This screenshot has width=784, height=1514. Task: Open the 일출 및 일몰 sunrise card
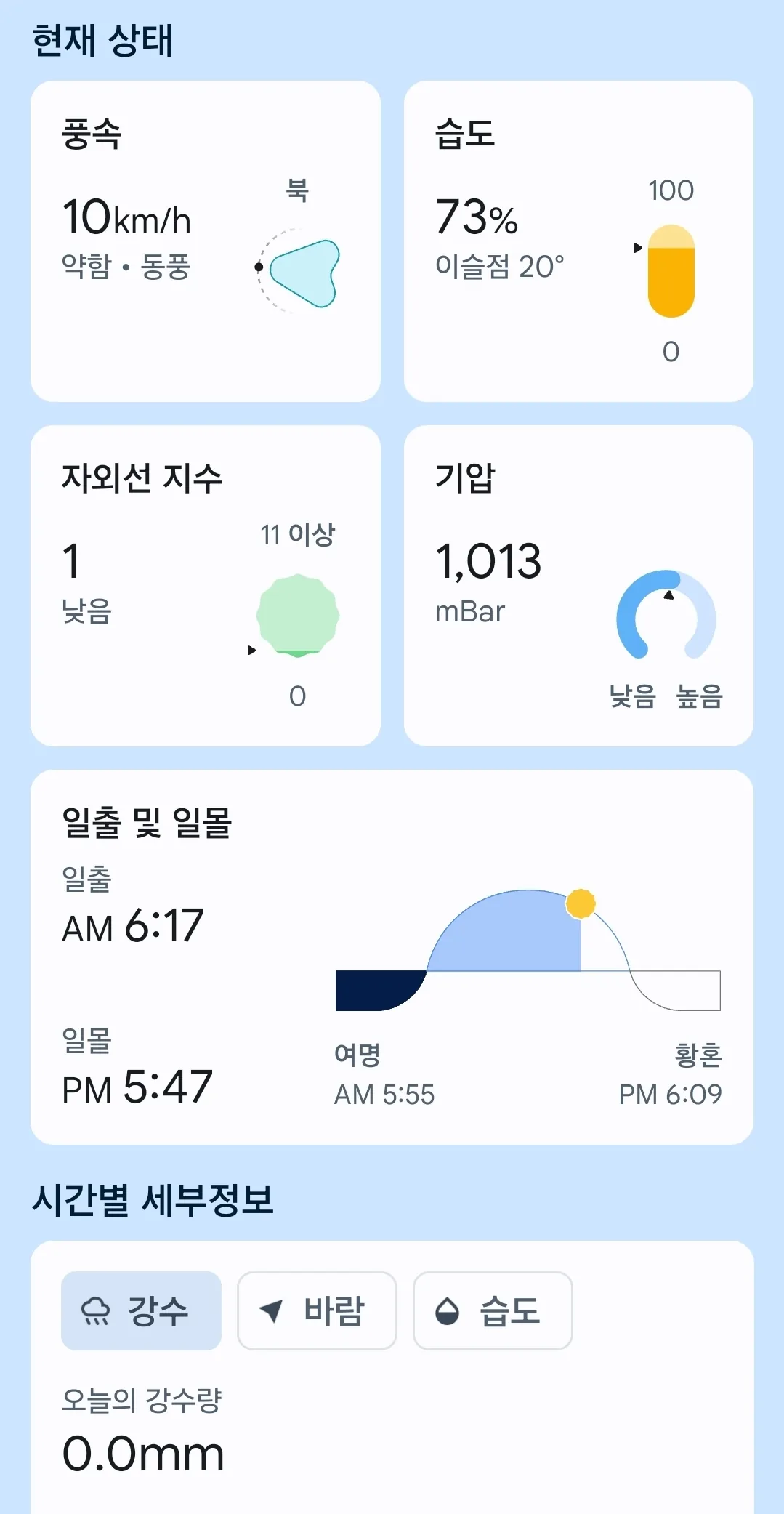click(x=392, y=957)
